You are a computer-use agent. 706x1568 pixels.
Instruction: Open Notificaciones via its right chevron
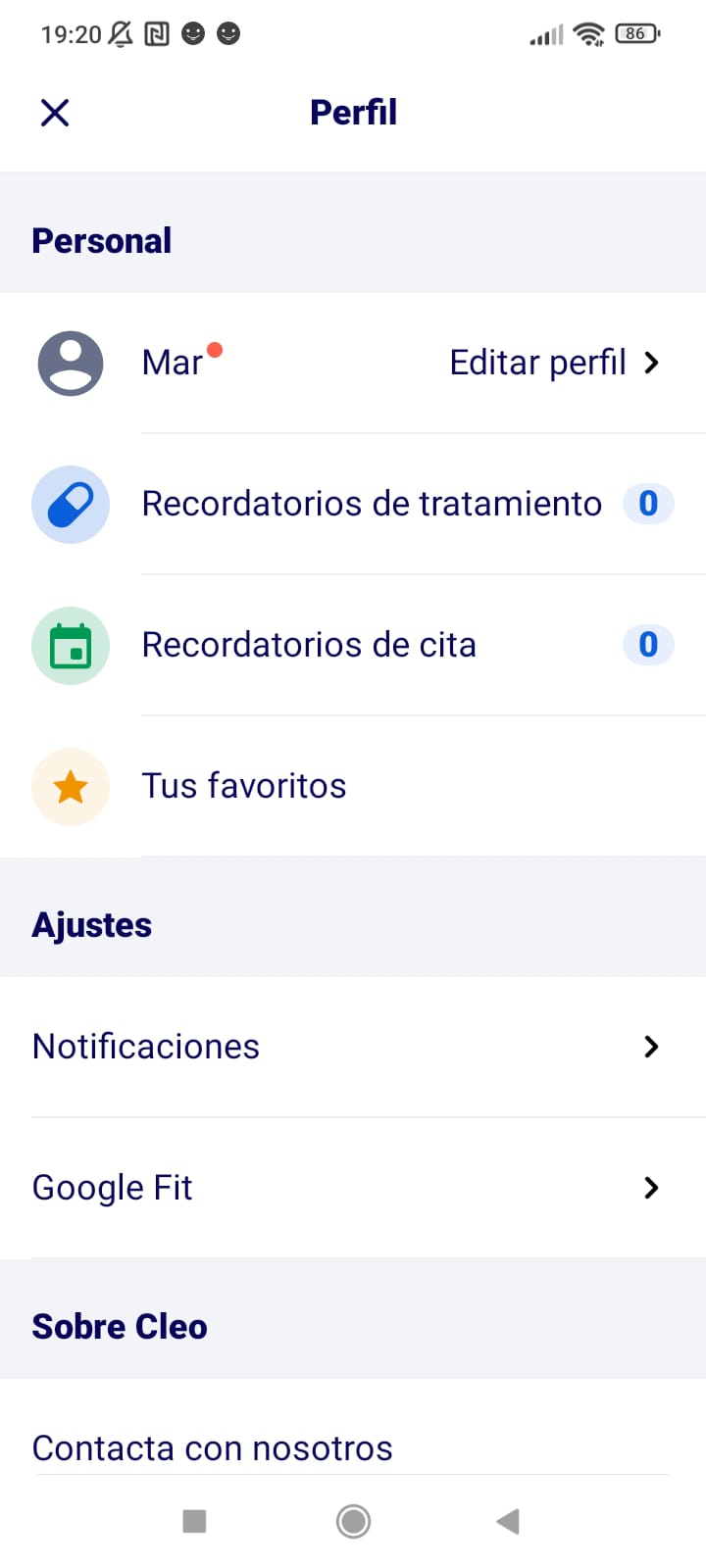click(x=650, y=1047)
